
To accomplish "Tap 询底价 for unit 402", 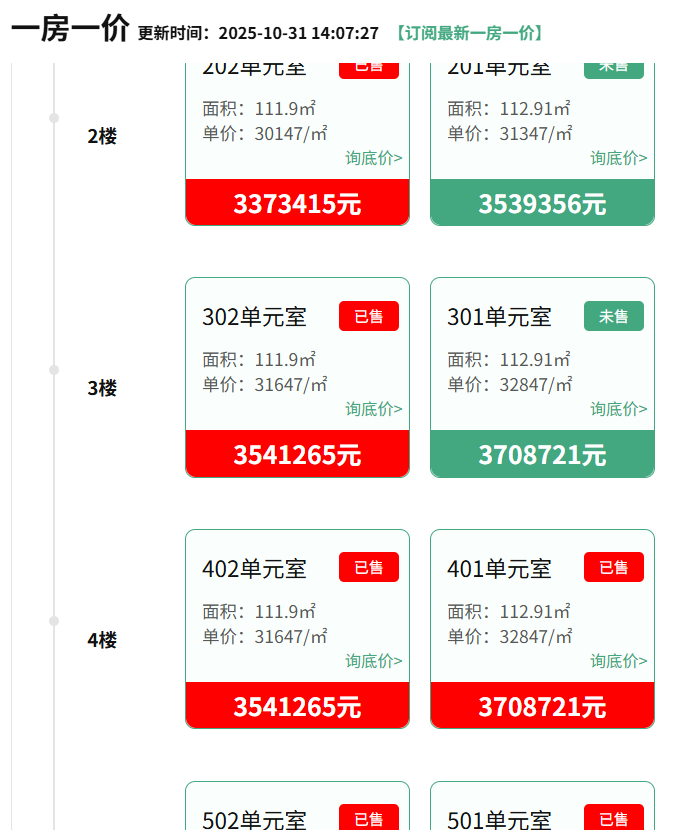I will [374, 661].
